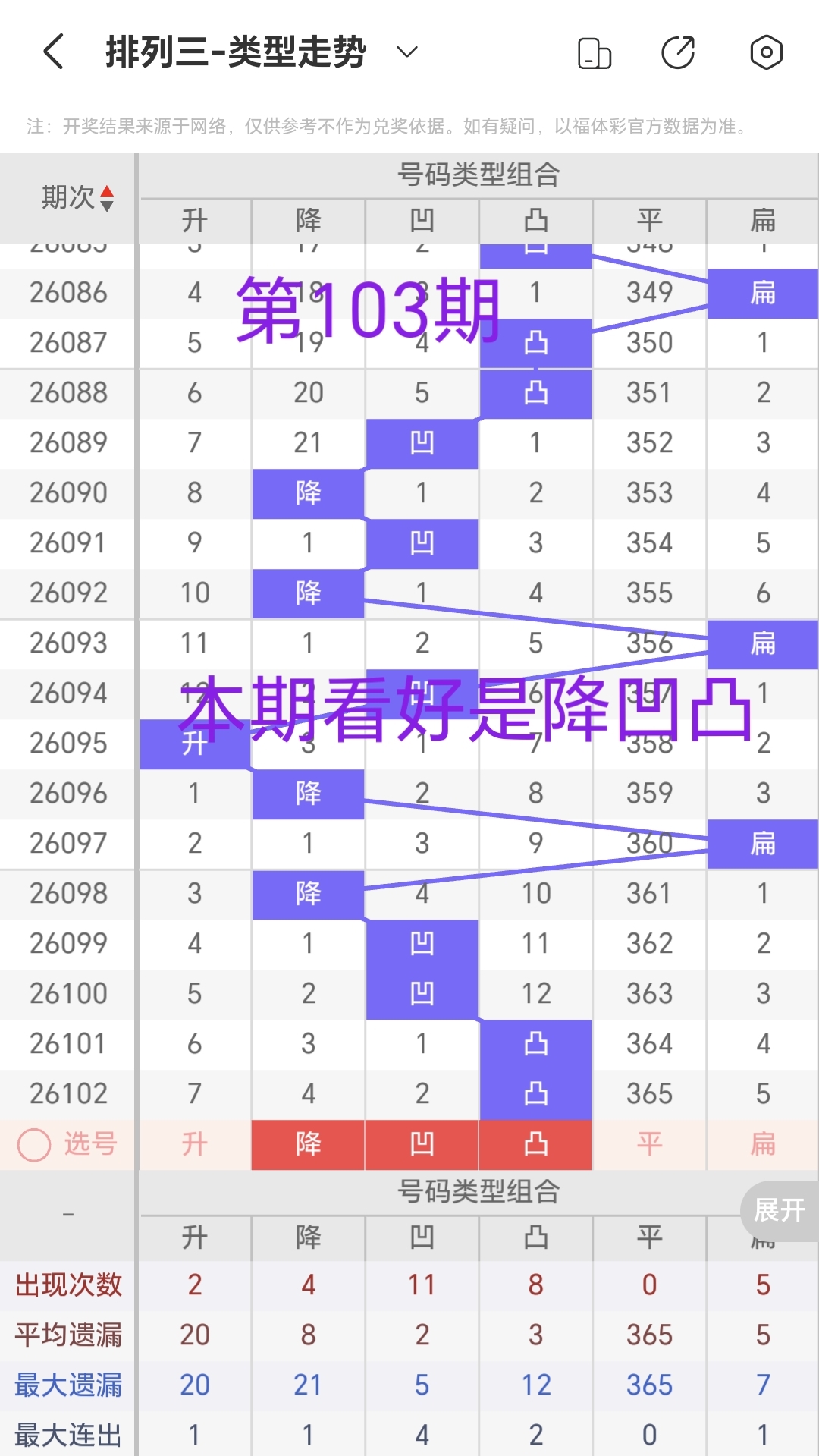Click the 凸 icon highlighted in row 26102
Screen dimensions: 819x1456
coord(535,1093)
